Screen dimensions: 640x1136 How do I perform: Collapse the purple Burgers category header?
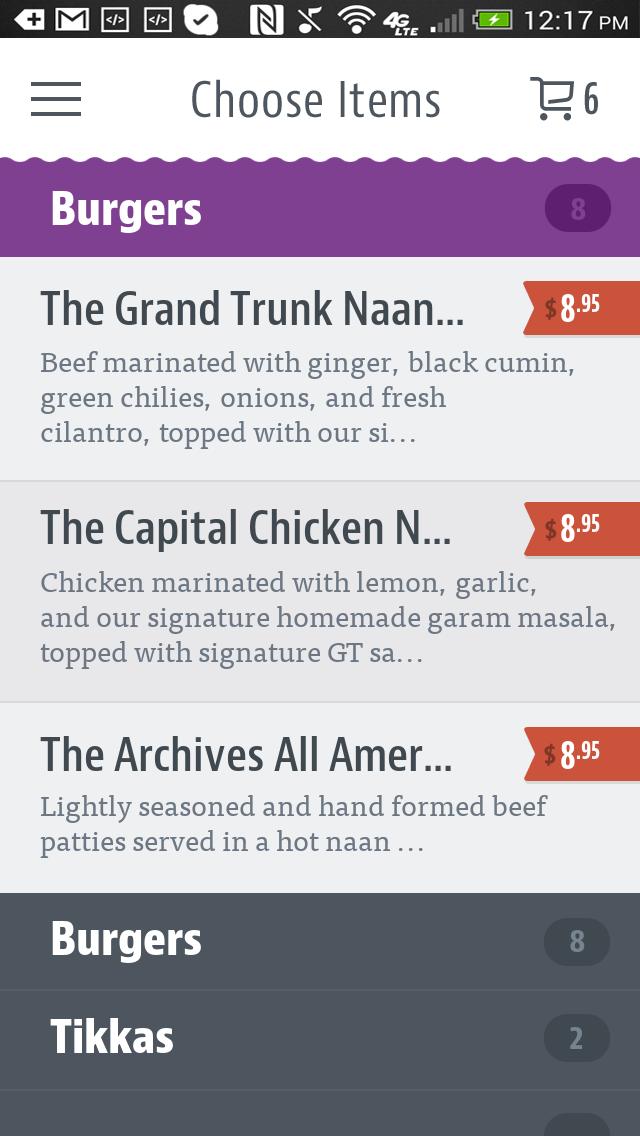pos(320,209)
